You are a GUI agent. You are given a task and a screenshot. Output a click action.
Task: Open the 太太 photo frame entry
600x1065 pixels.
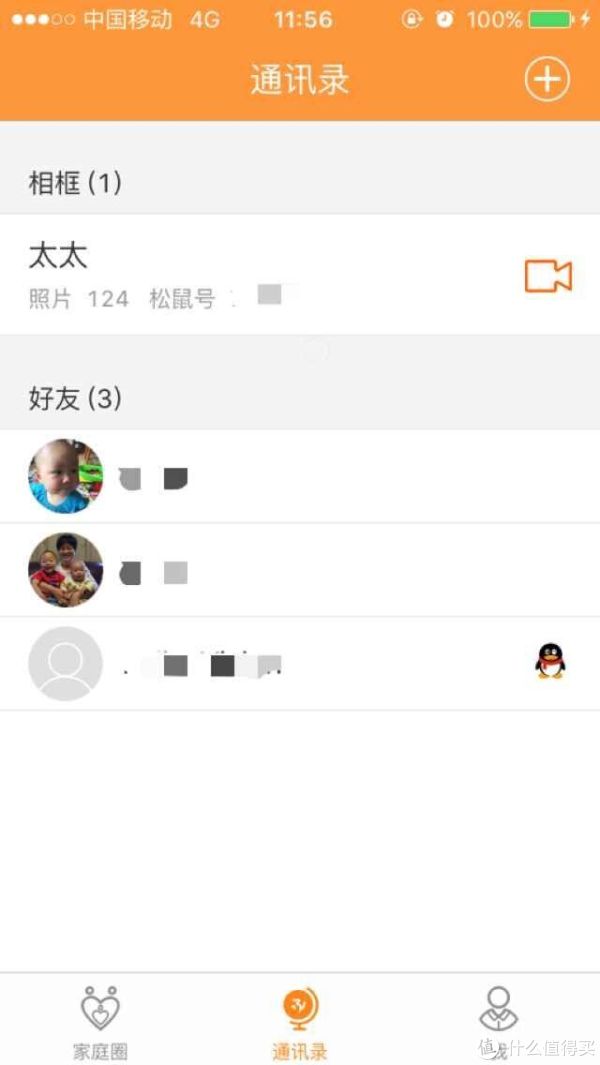pos(250,273)
